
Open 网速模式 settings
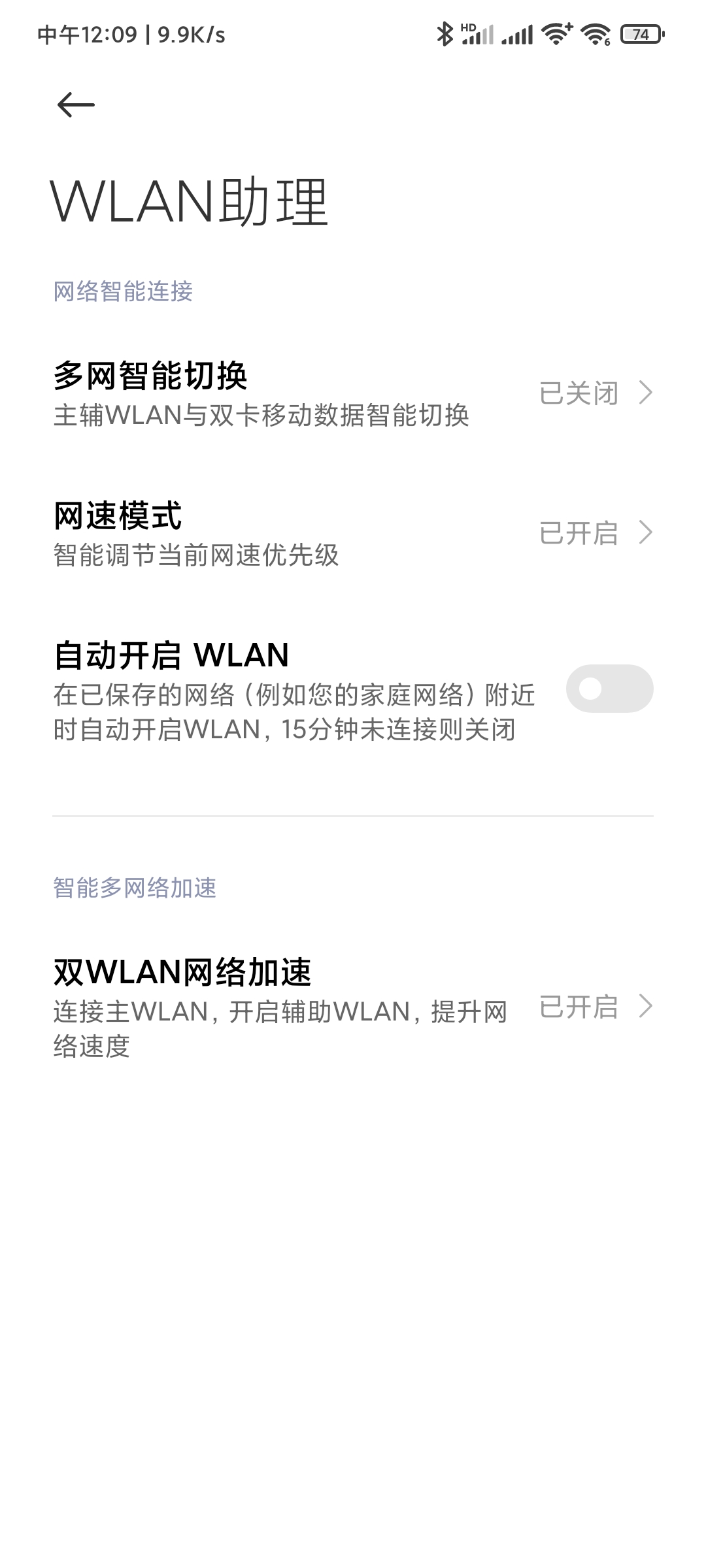tap(353, 534)
